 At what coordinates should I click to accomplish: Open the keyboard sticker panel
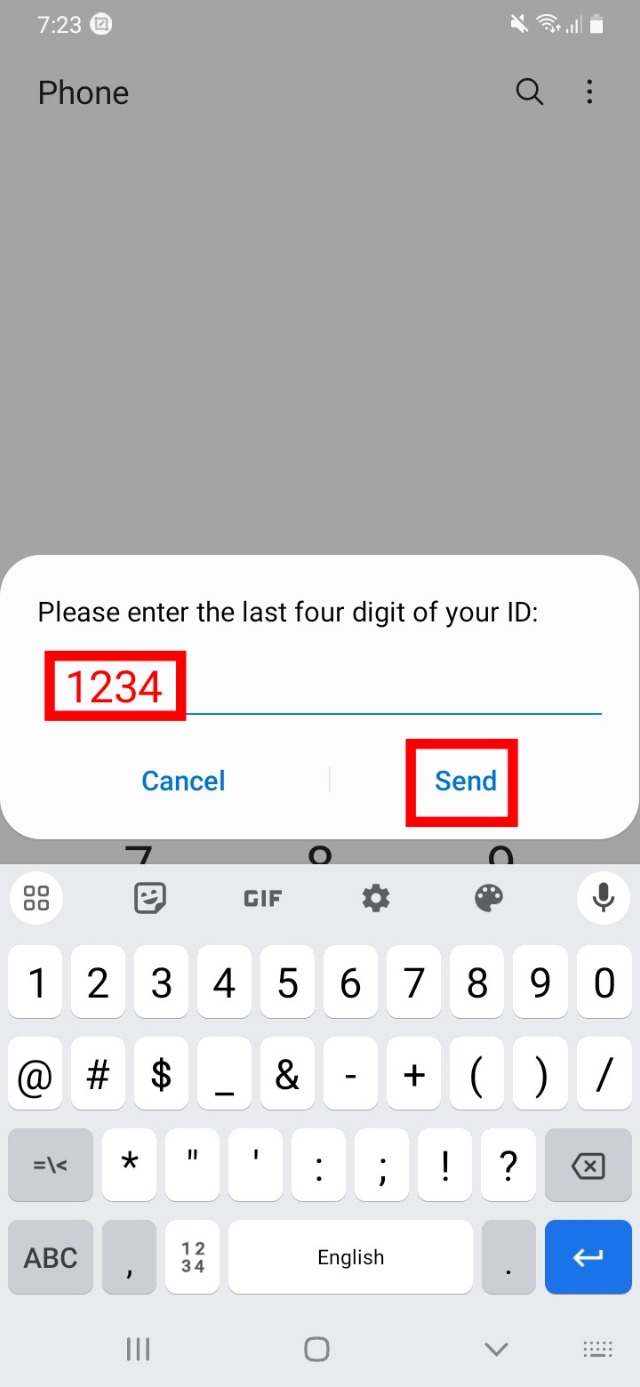150,898
